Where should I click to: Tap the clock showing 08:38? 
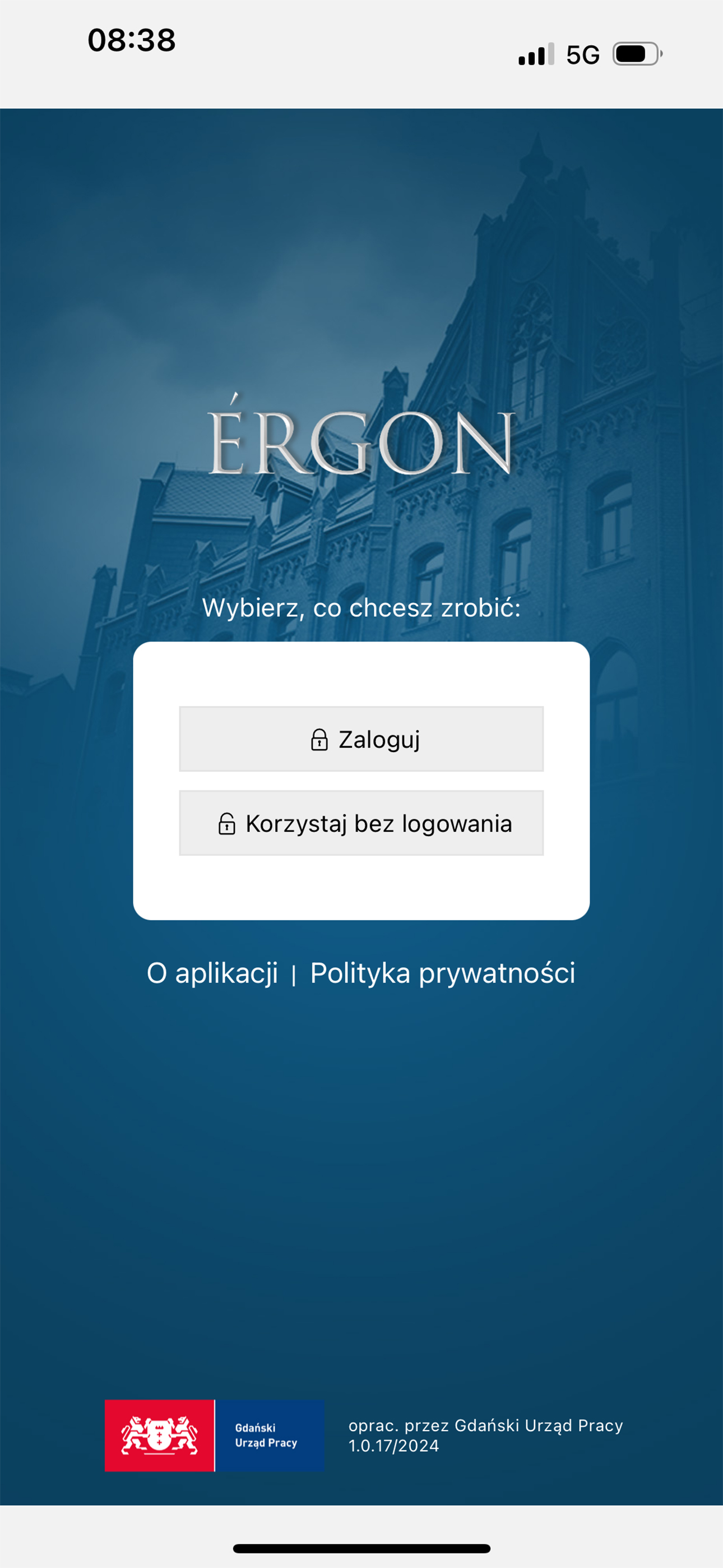(x=132, y=40)
